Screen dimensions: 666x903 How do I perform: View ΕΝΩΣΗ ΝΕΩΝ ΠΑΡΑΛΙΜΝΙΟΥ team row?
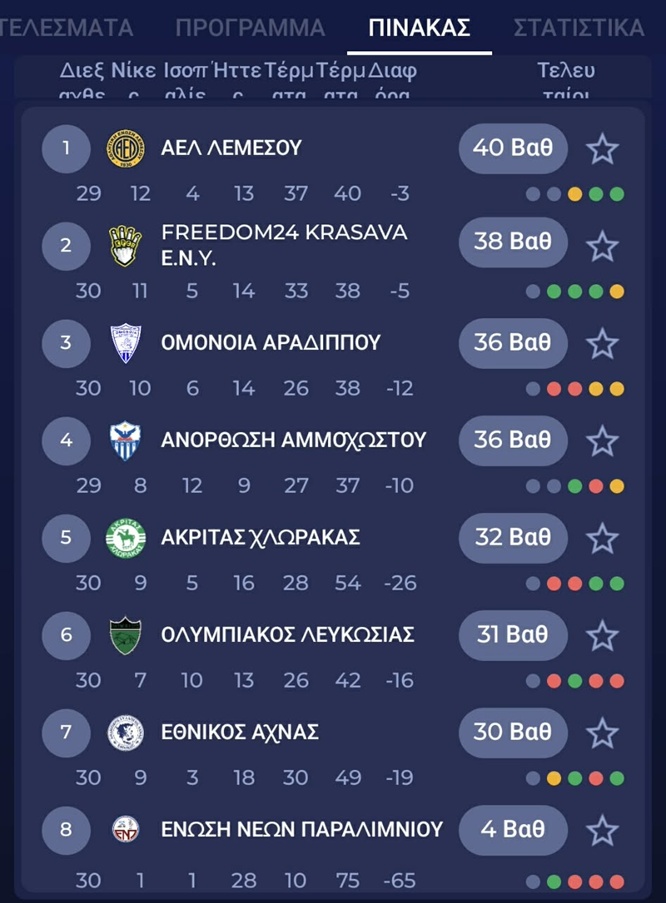coord(301,830)
